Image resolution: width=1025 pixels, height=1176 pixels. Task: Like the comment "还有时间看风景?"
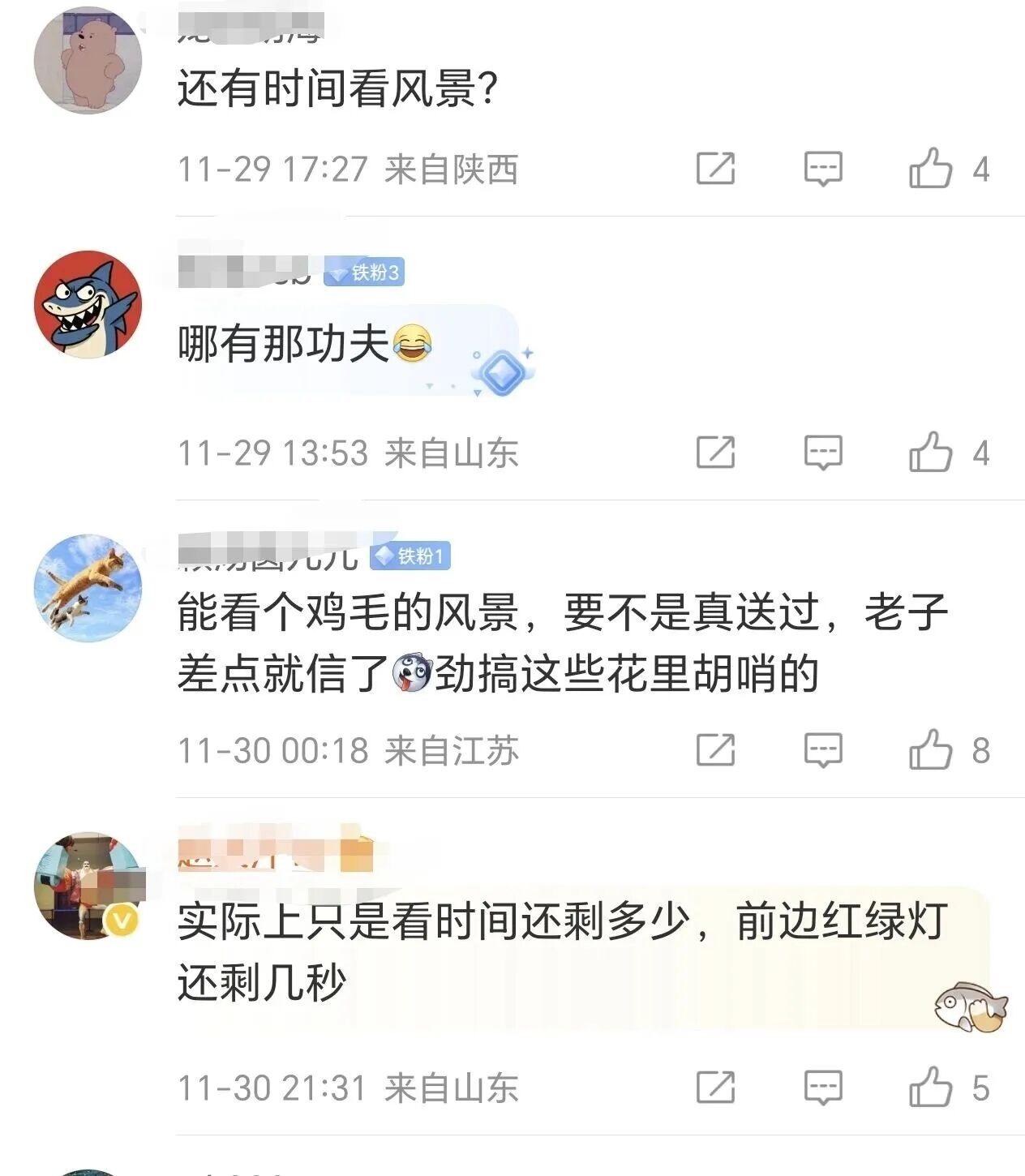click(x=930, y=169)
